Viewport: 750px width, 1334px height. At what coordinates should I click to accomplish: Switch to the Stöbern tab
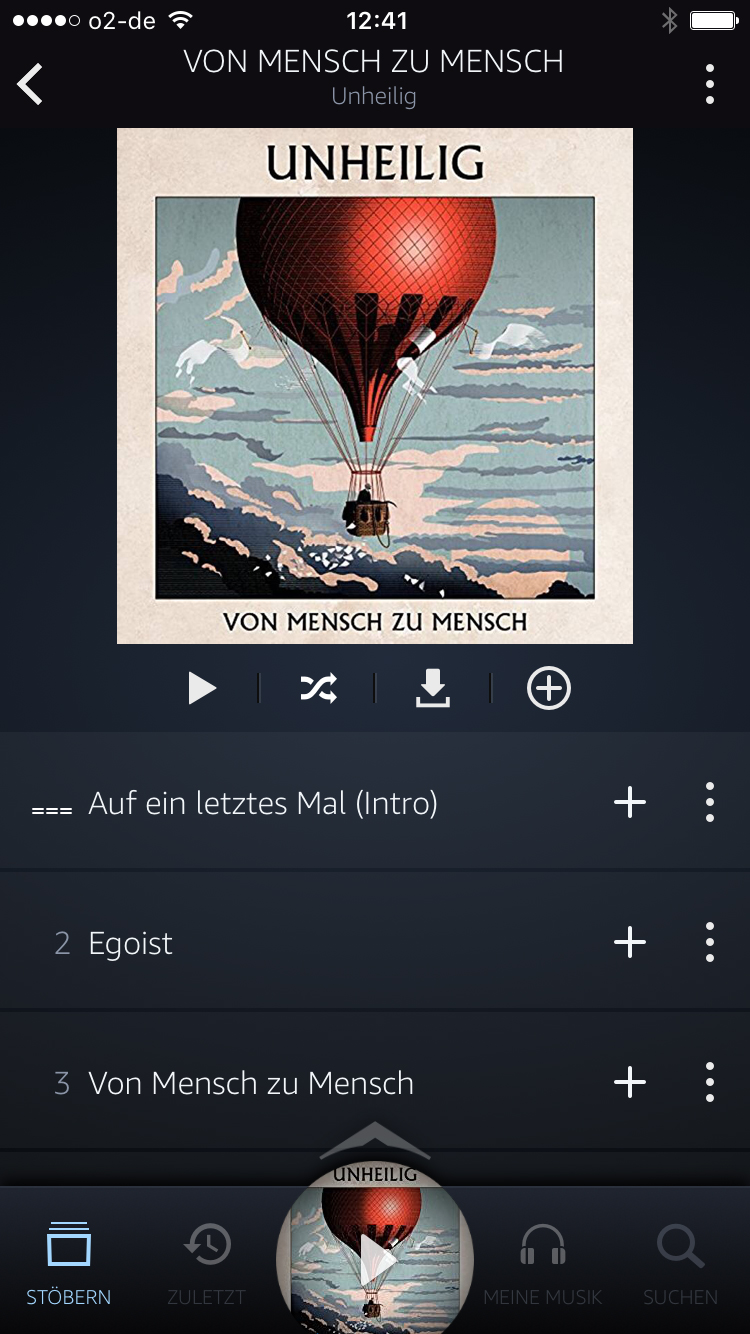tap(69, 1262)
